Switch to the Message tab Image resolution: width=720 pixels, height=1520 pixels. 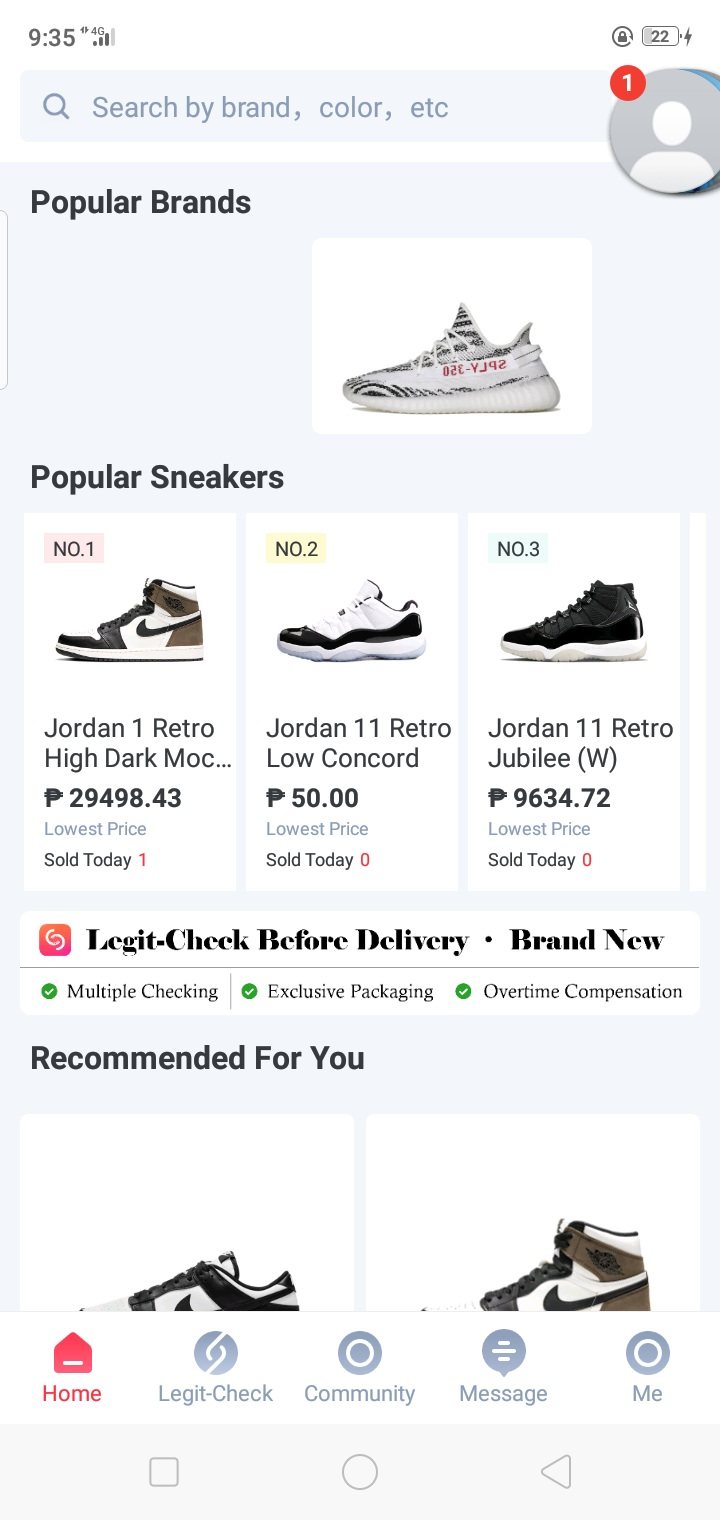click(503, 1368)
